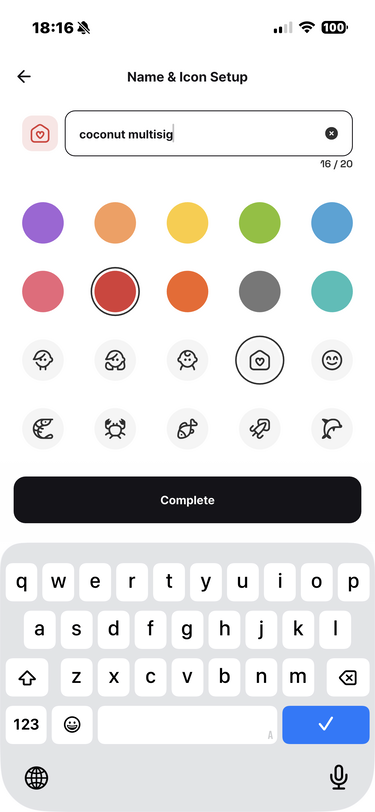Select the baby face icon

(188, 360)
